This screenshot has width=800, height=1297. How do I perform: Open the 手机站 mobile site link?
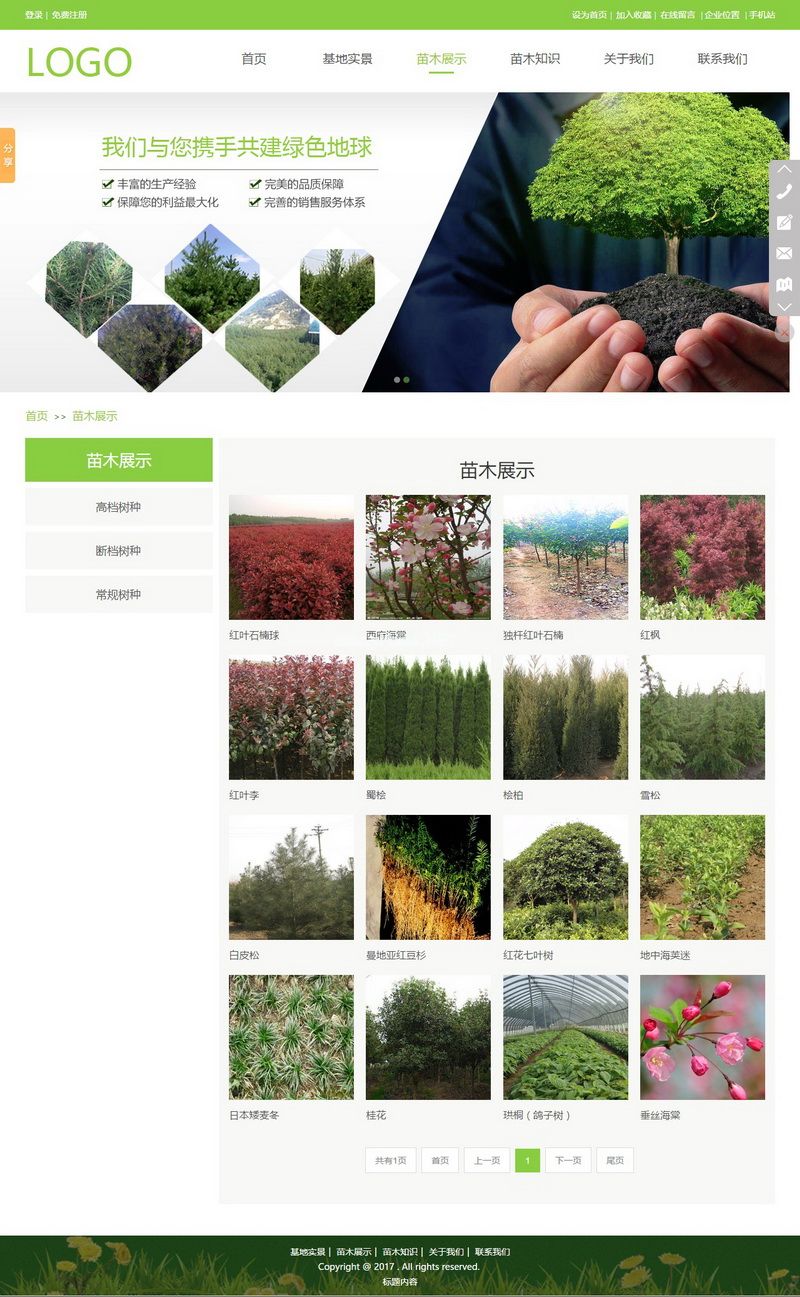pos(762,15)
